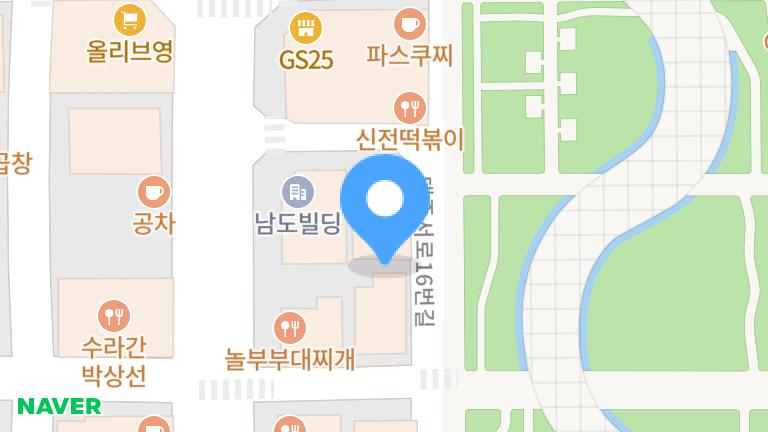Viewport: 768px width, 432px height.
Task: Tap the blue location pin marker
Action: (x=384, y=203)
